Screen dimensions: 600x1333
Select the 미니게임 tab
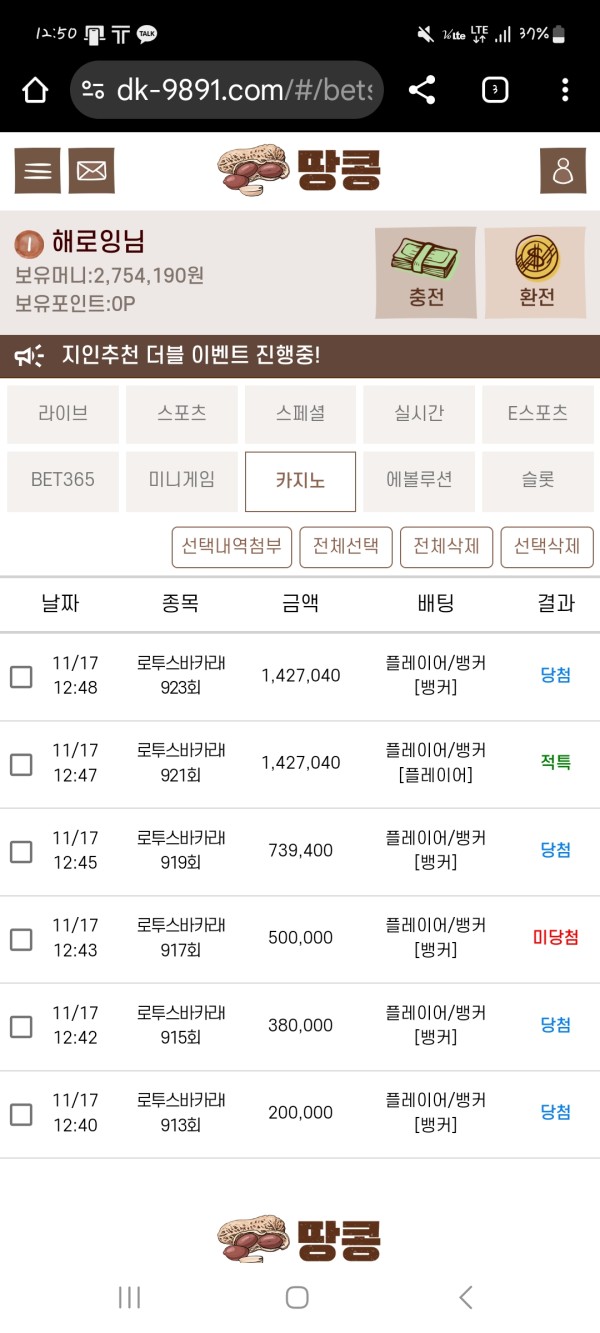point(182,480)
